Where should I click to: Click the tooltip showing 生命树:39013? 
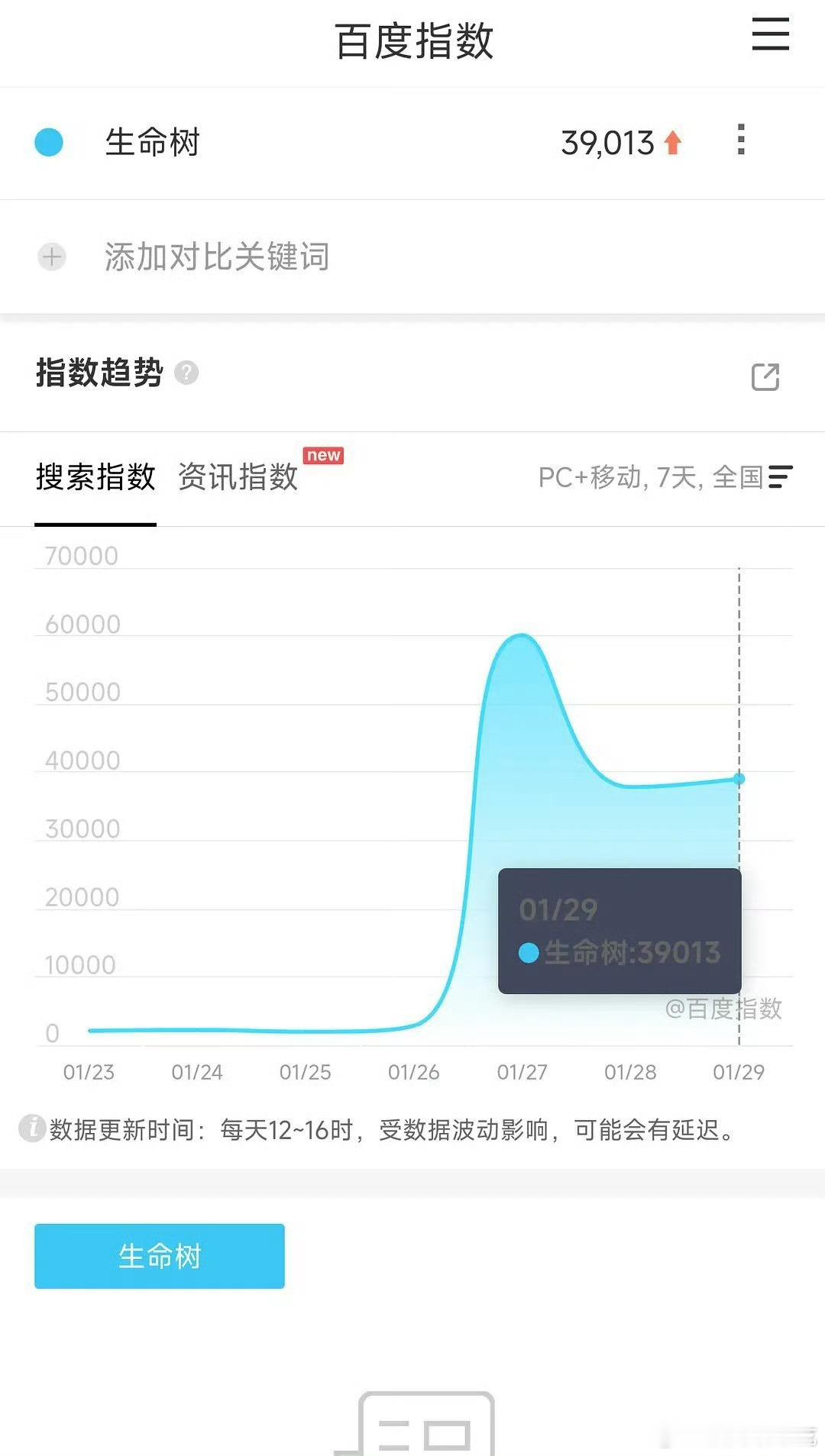tap(619, 928)
